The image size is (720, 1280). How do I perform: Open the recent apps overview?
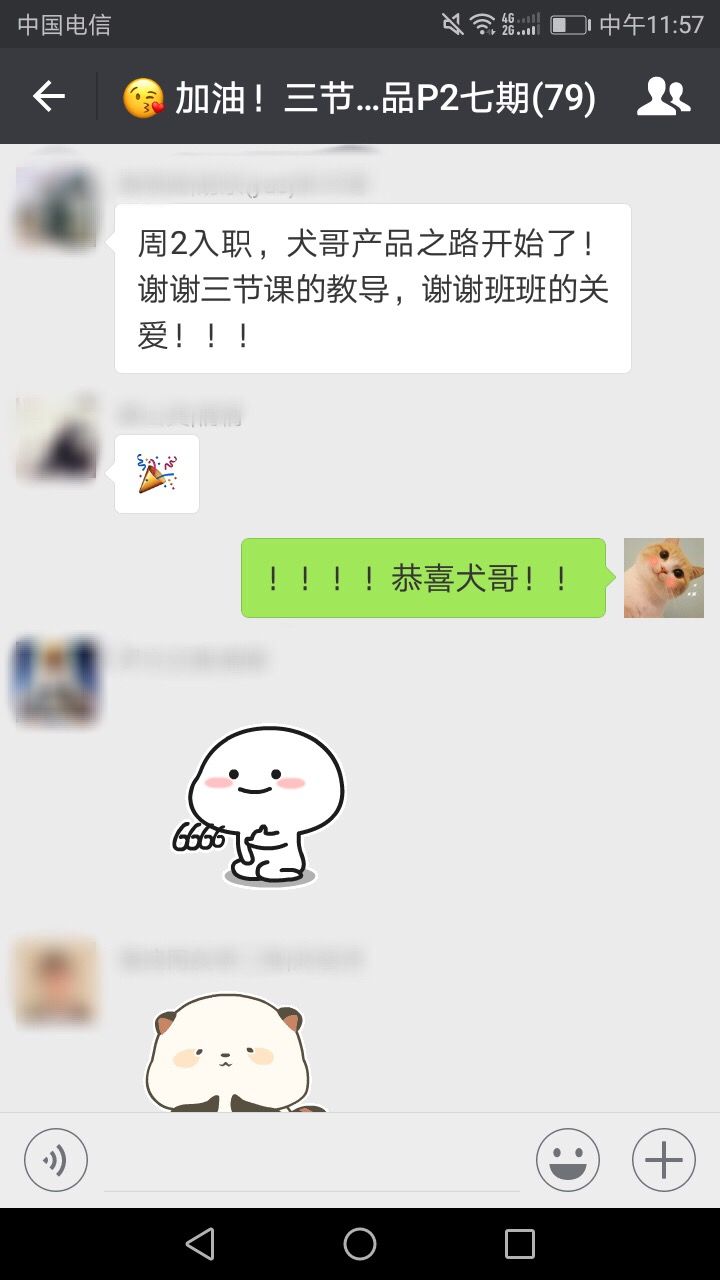(x=520, y=1244)
